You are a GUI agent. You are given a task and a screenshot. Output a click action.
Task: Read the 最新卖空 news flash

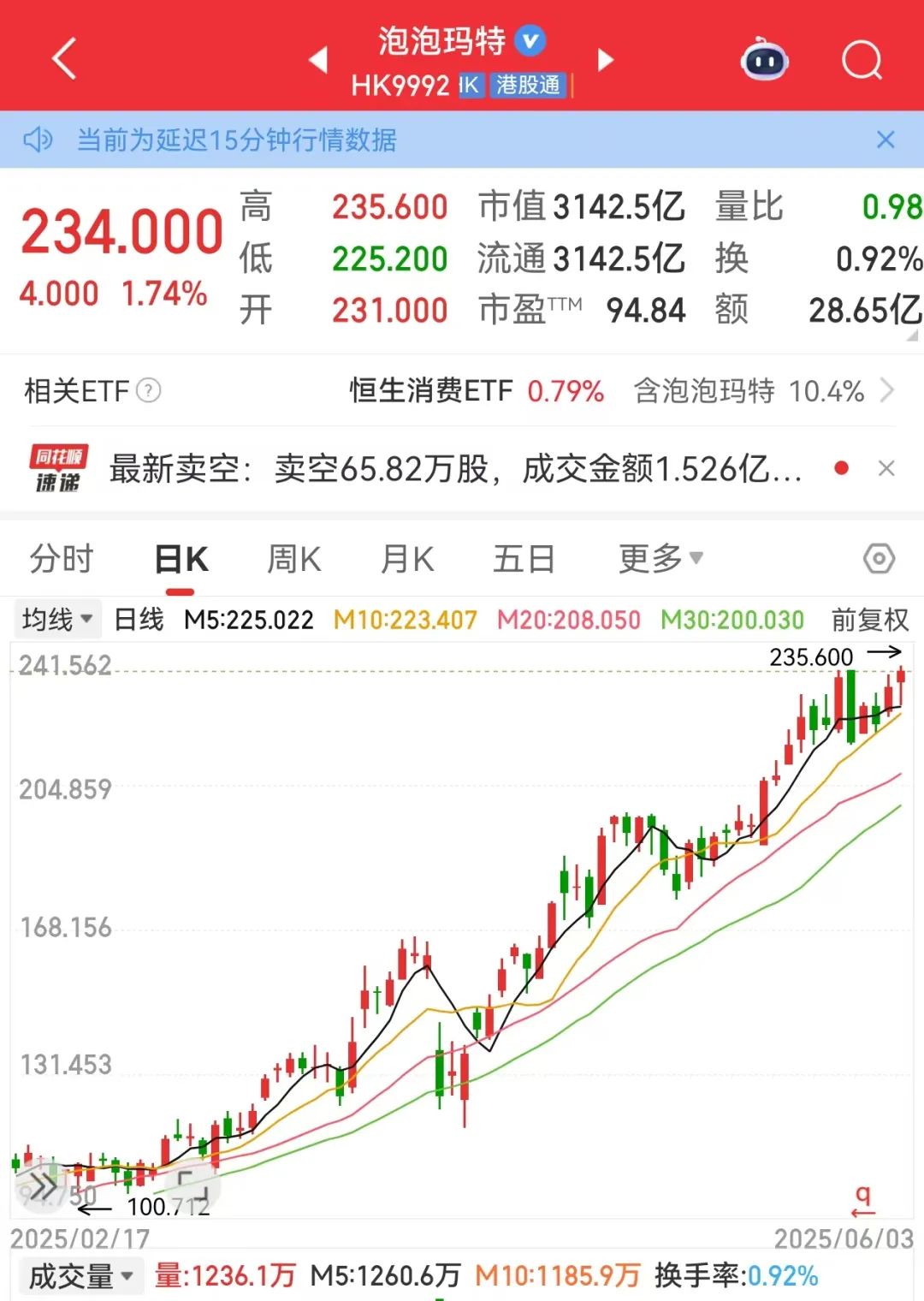[455, 468]
